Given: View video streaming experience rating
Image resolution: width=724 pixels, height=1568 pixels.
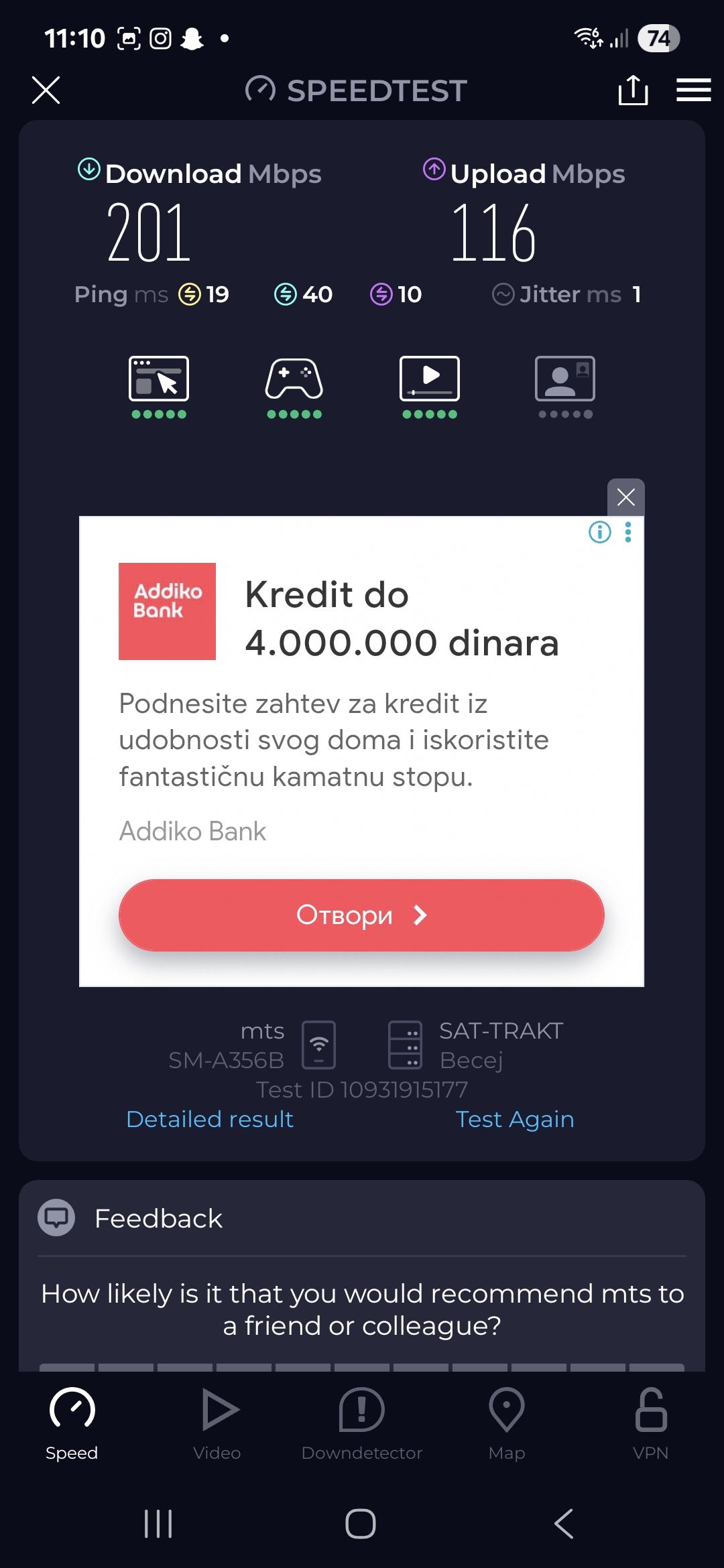Looking at the screenshot, I should tap(430, 387).
